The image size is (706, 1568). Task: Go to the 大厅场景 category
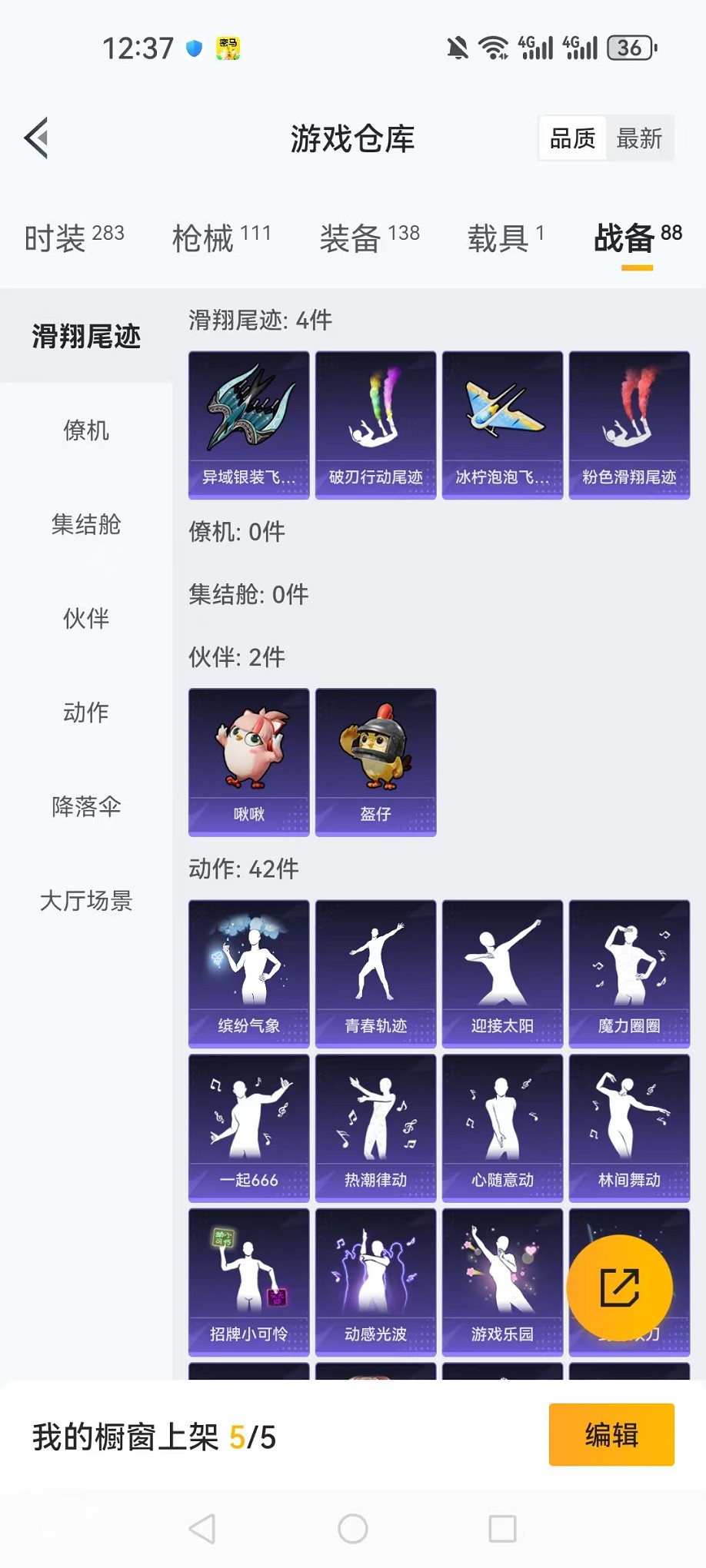[86, 900]
